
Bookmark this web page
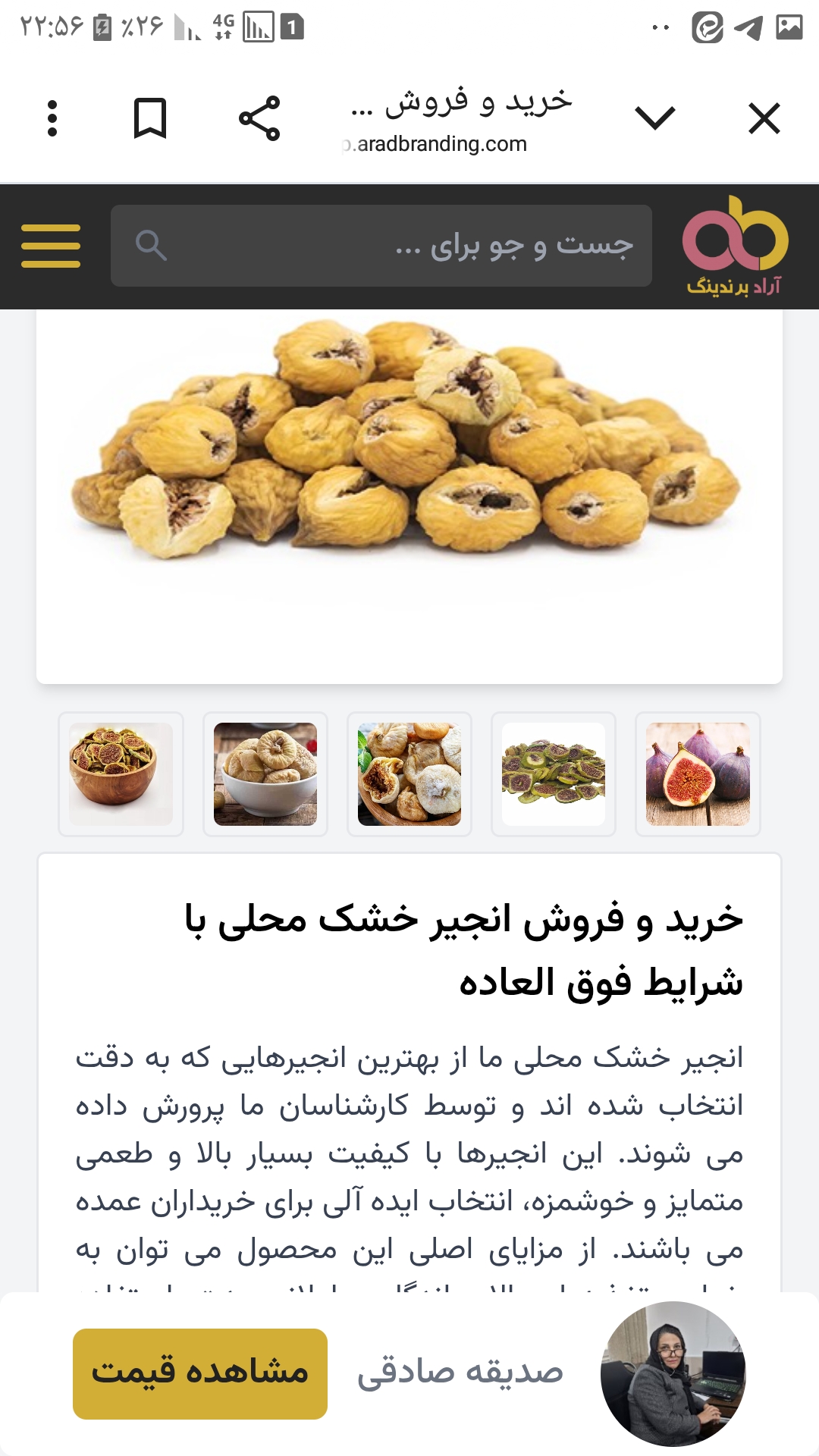coord(150,118)
